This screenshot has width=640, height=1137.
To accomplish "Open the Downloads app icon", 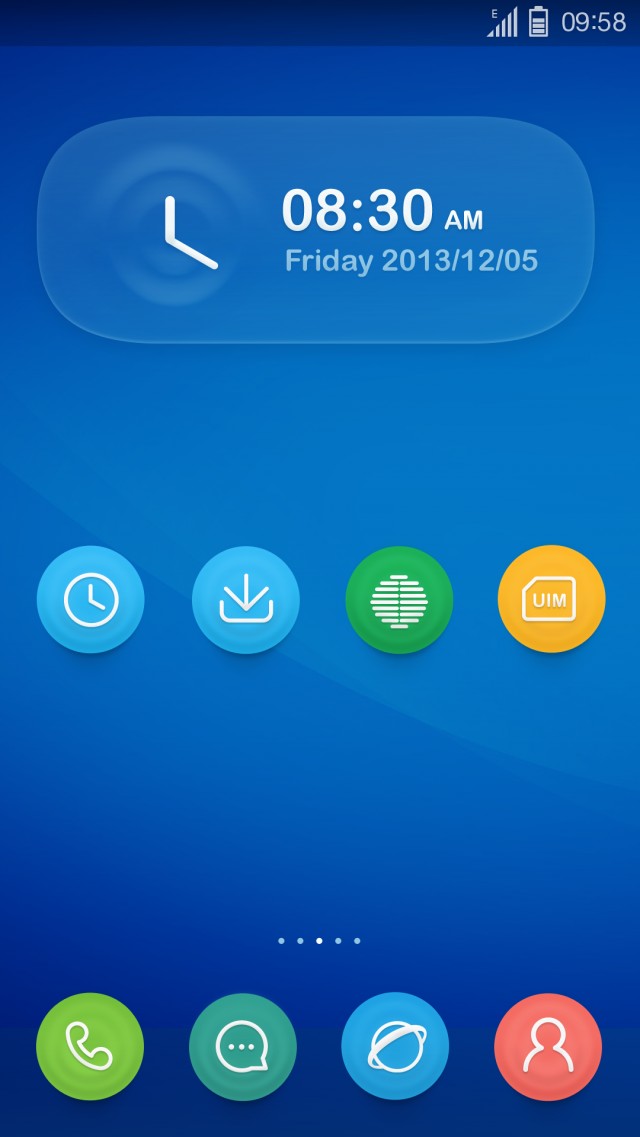I will click(x=246, y=600).
